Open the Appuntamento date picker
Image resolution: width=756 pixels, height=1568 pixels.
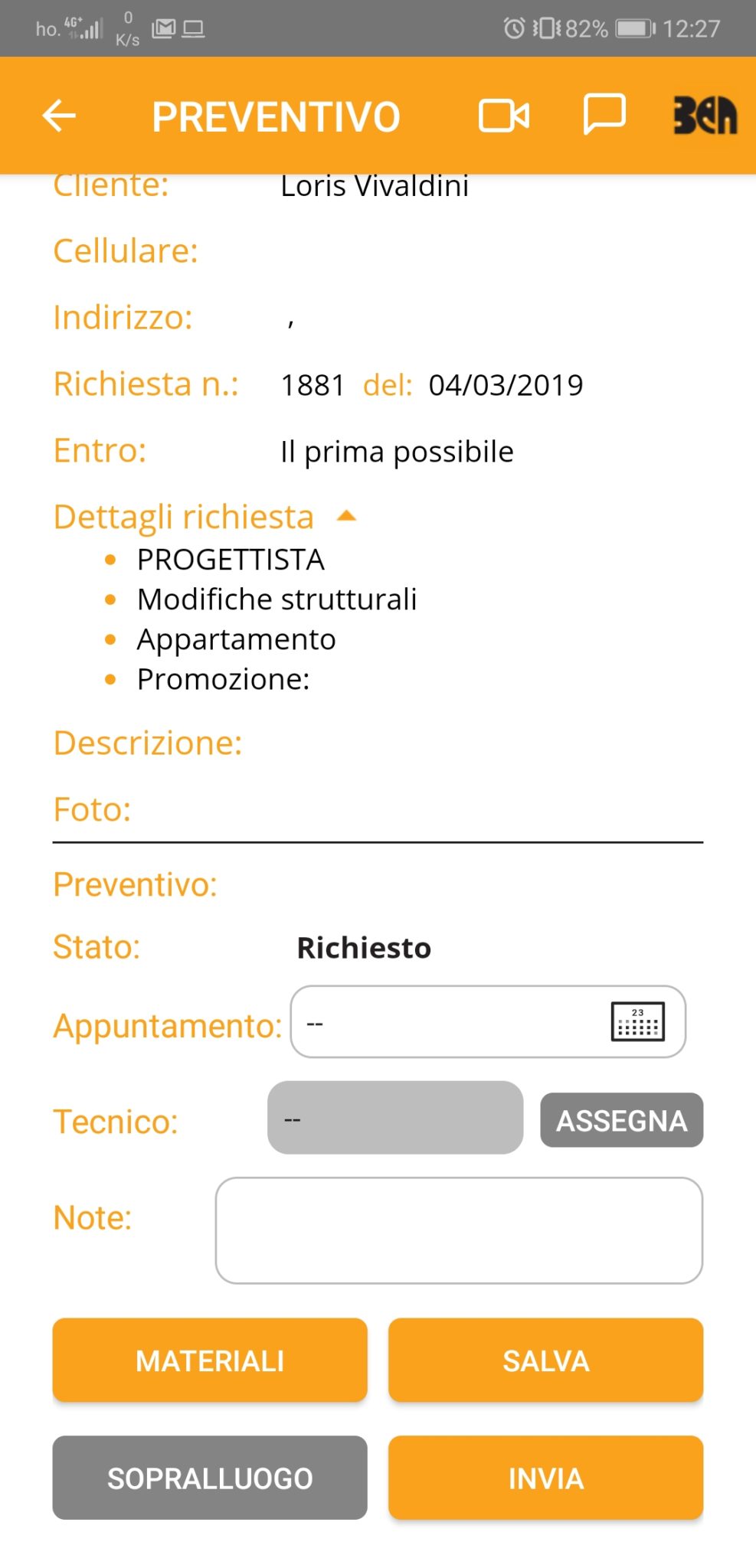coord(637,1021)
